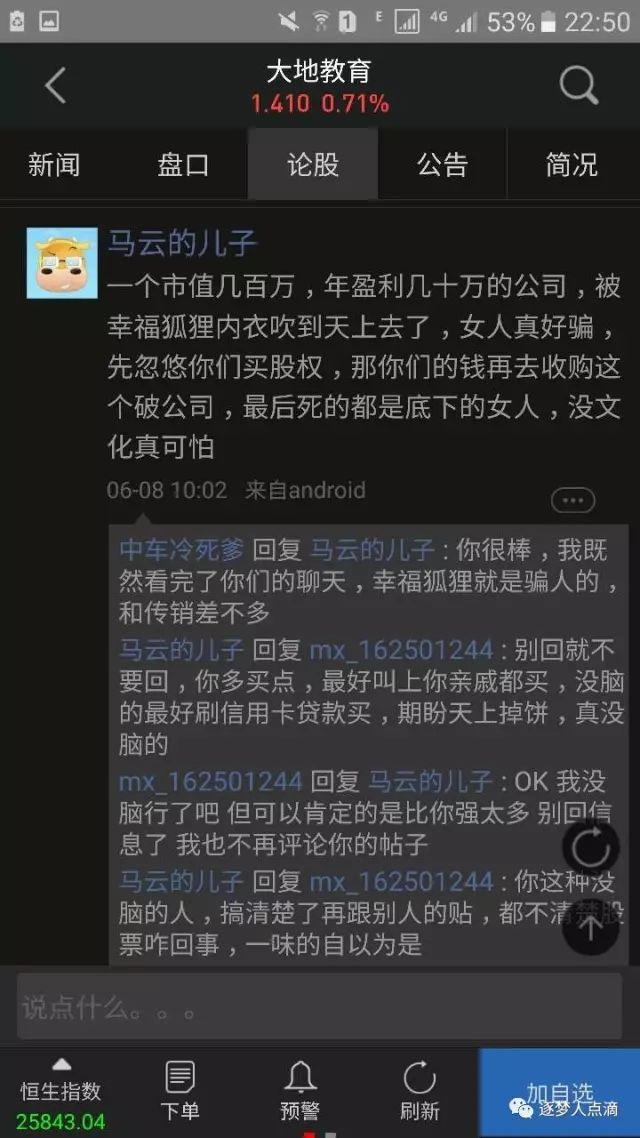This screenshot has width=640, height=1138.
Task: Go back using the top-left arrow
Action: tap(55, 86)
